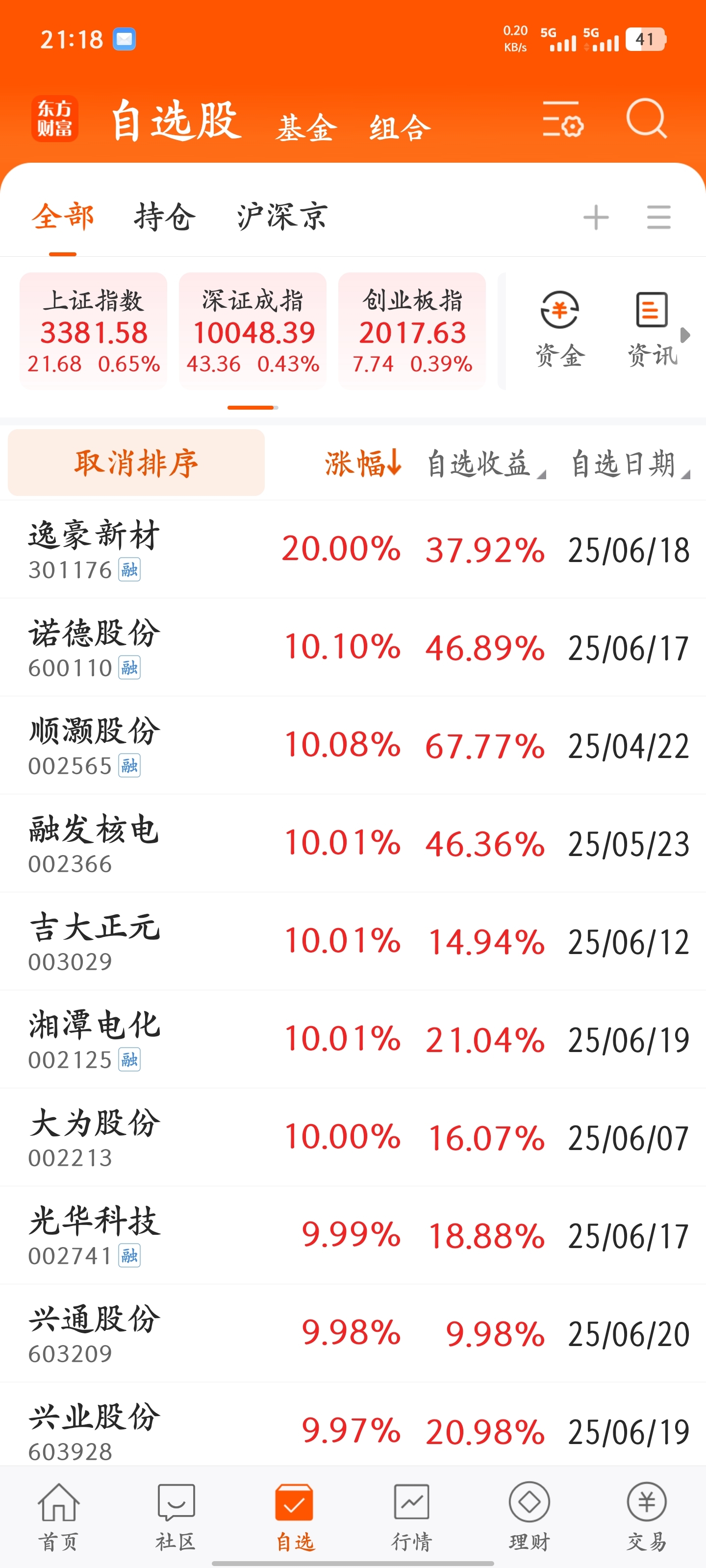Select the 持仓 group tab
Screen dimensions: 706x1568
(x=165, y=217)
